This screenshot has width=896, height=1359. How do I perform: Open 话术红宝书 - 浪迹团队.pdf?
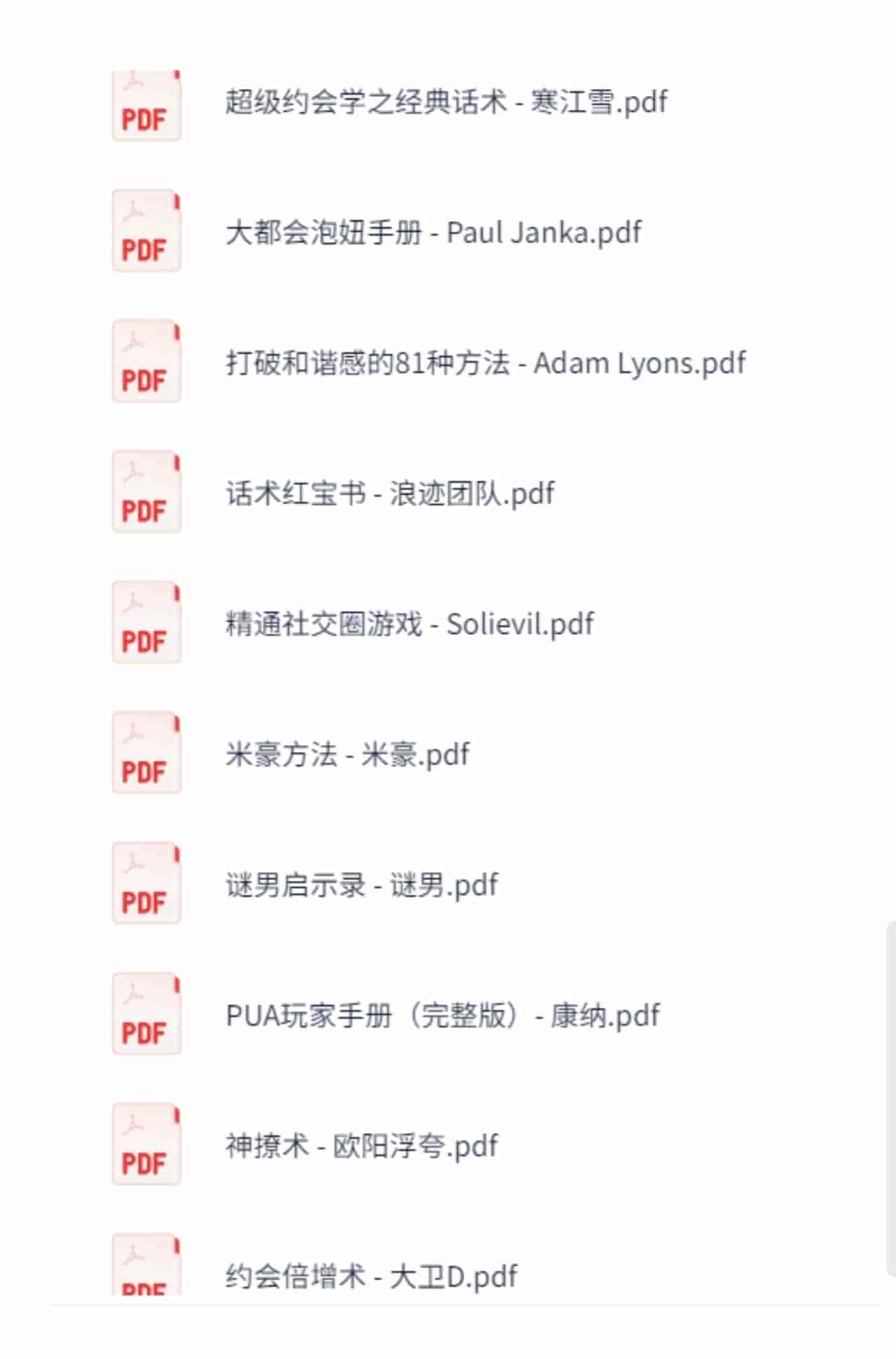(x=389, y=494)
